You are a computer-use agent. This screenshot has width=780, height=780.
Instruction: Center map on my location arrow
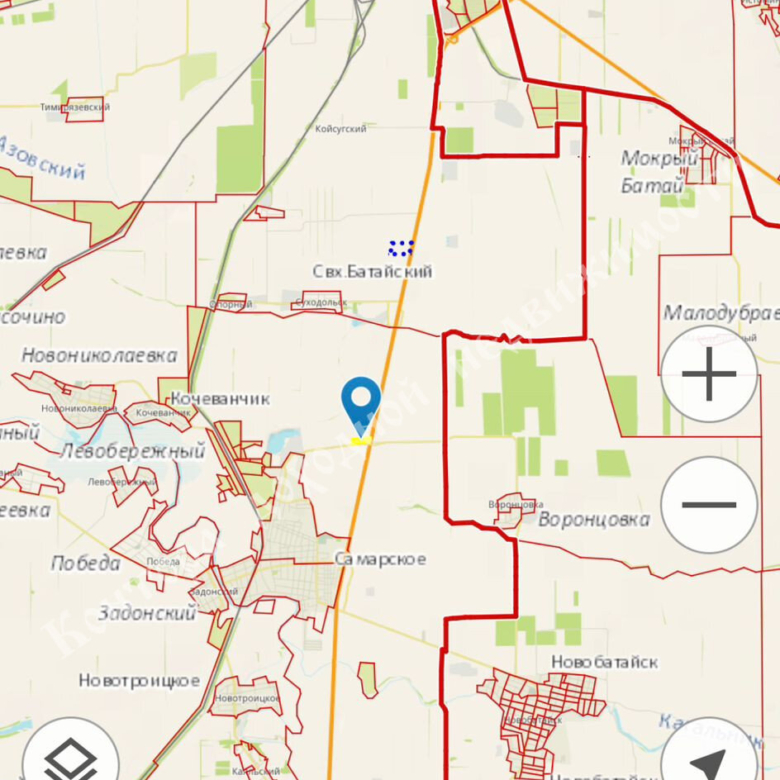click(x=712, y=759)
